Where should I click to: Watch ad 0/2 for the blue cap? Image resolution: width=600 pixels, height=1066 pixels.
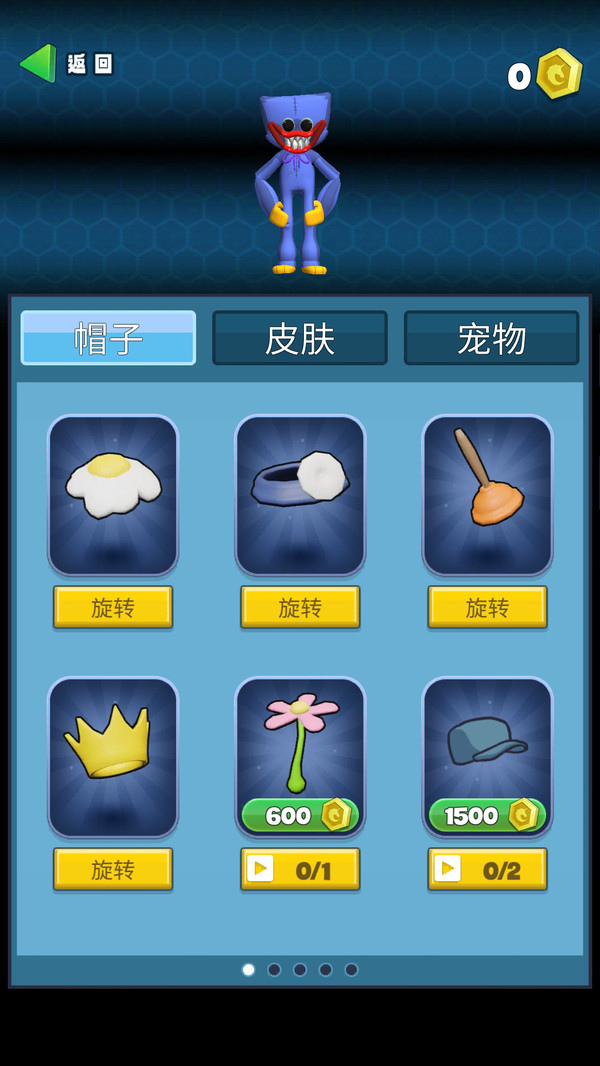tap(487, 869)
